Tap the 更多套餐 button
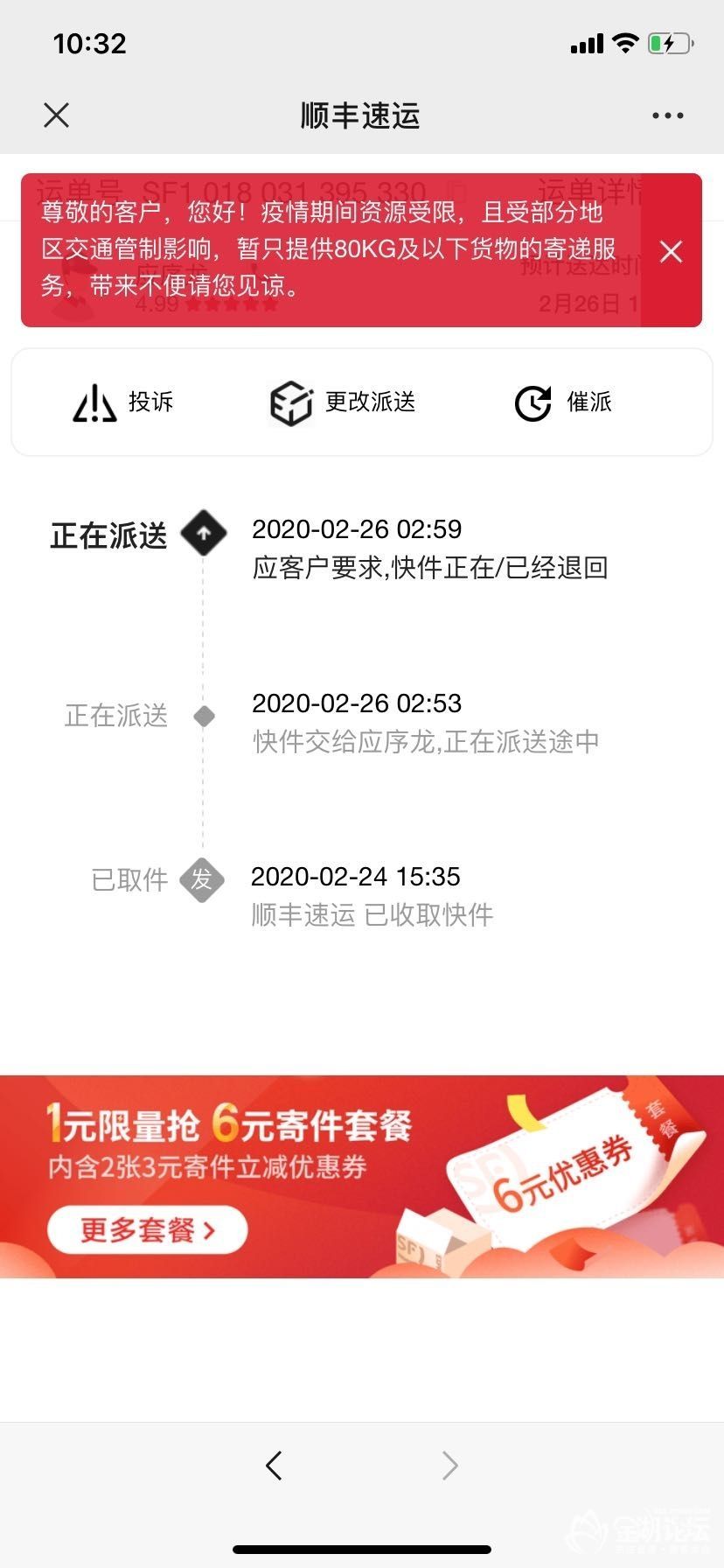 pyautogui.click(x=147, y=1229)
